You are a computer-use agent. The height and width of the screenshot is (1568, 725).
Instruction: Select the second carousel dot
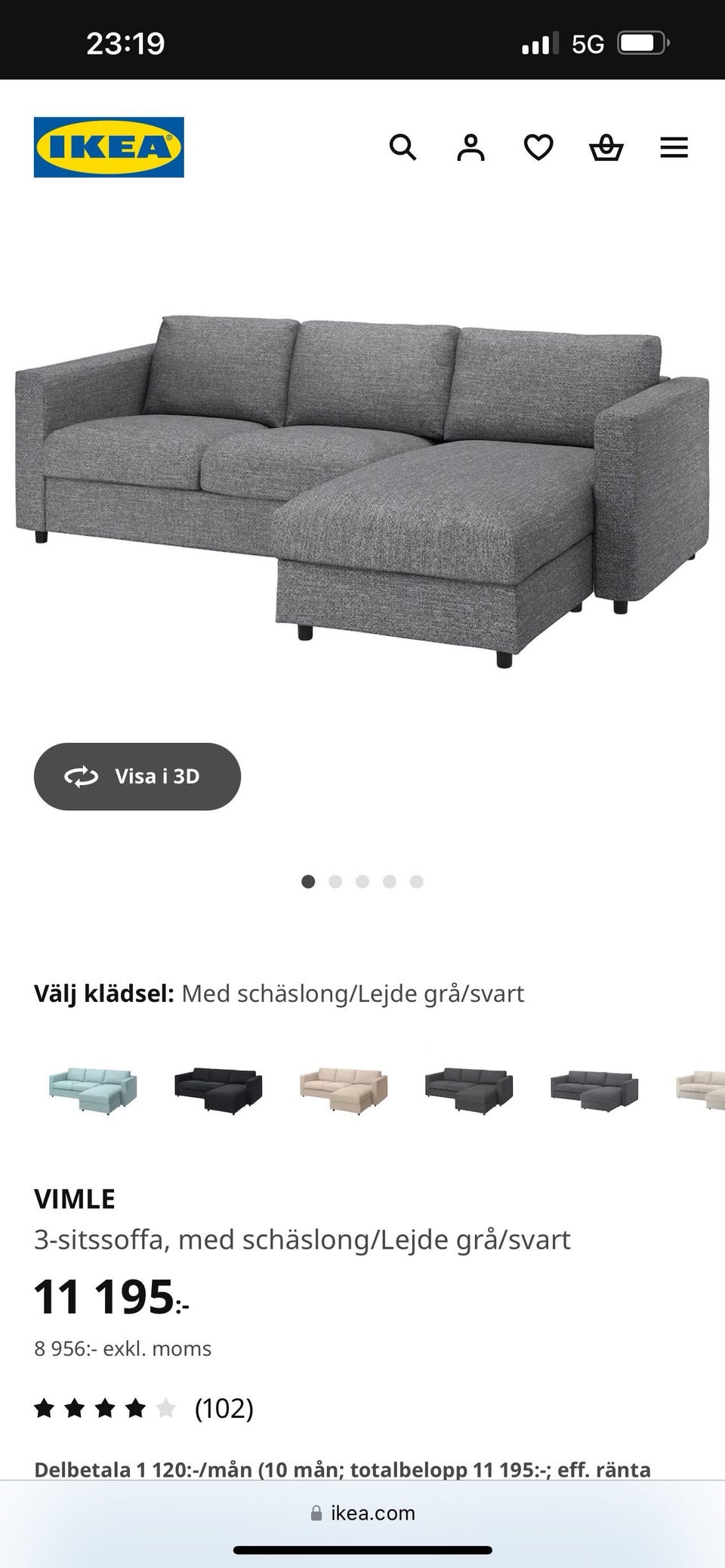[x=336, y=881]
